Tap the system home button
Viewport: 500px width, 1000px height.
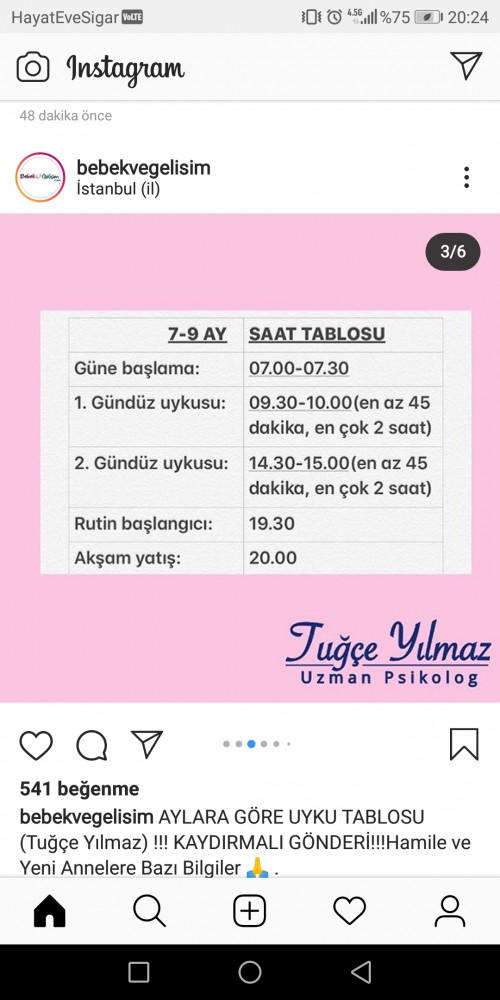point(250,972)
